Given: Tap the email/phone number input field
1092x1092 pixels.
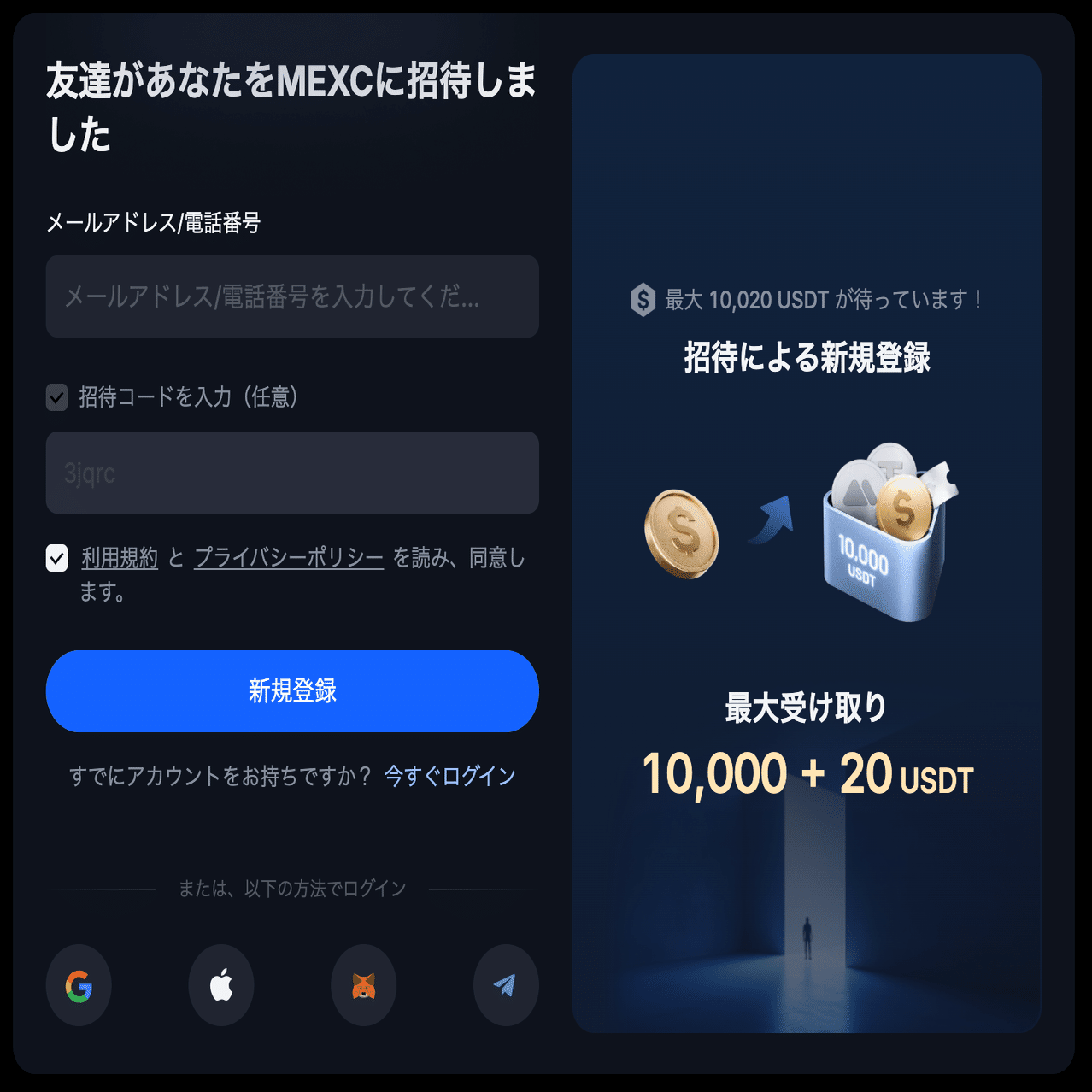Looking at the screenshot, I should (291, 296).
